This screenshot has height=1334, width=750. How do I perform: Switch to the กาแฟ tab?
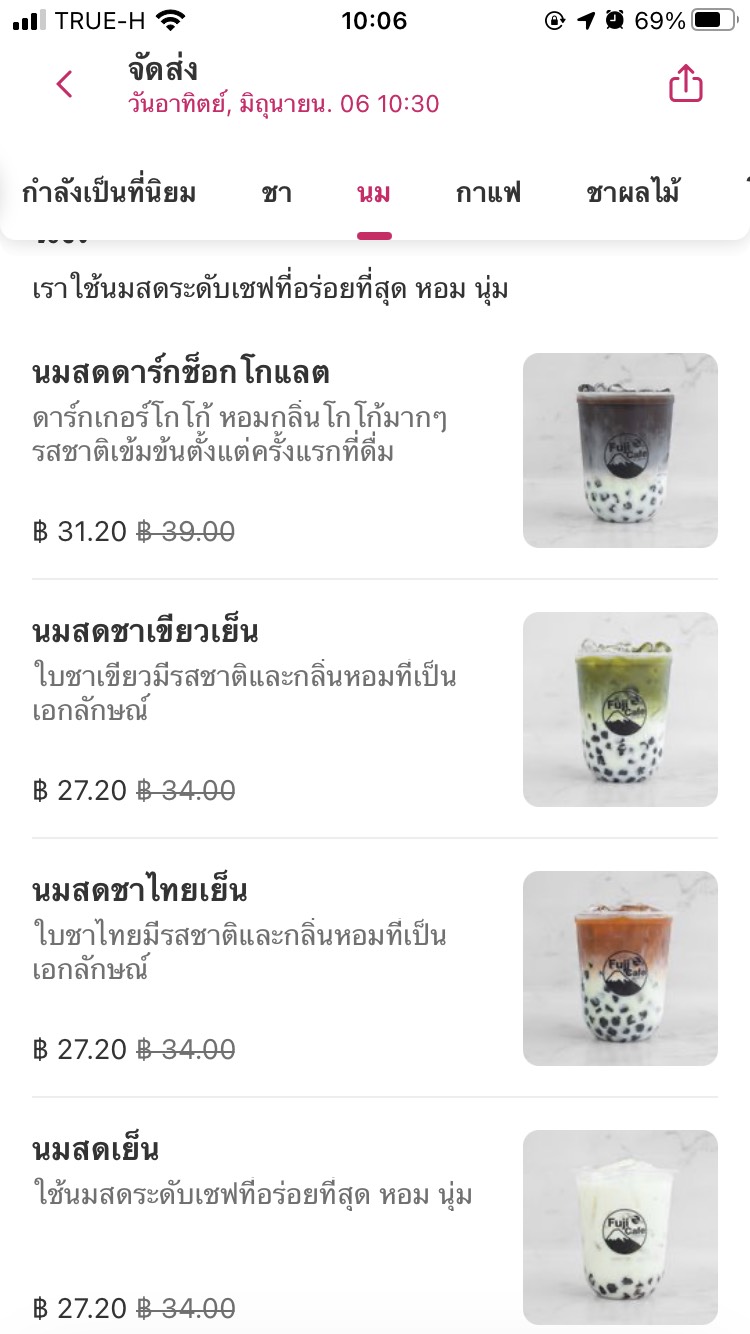tap(488, 193)
